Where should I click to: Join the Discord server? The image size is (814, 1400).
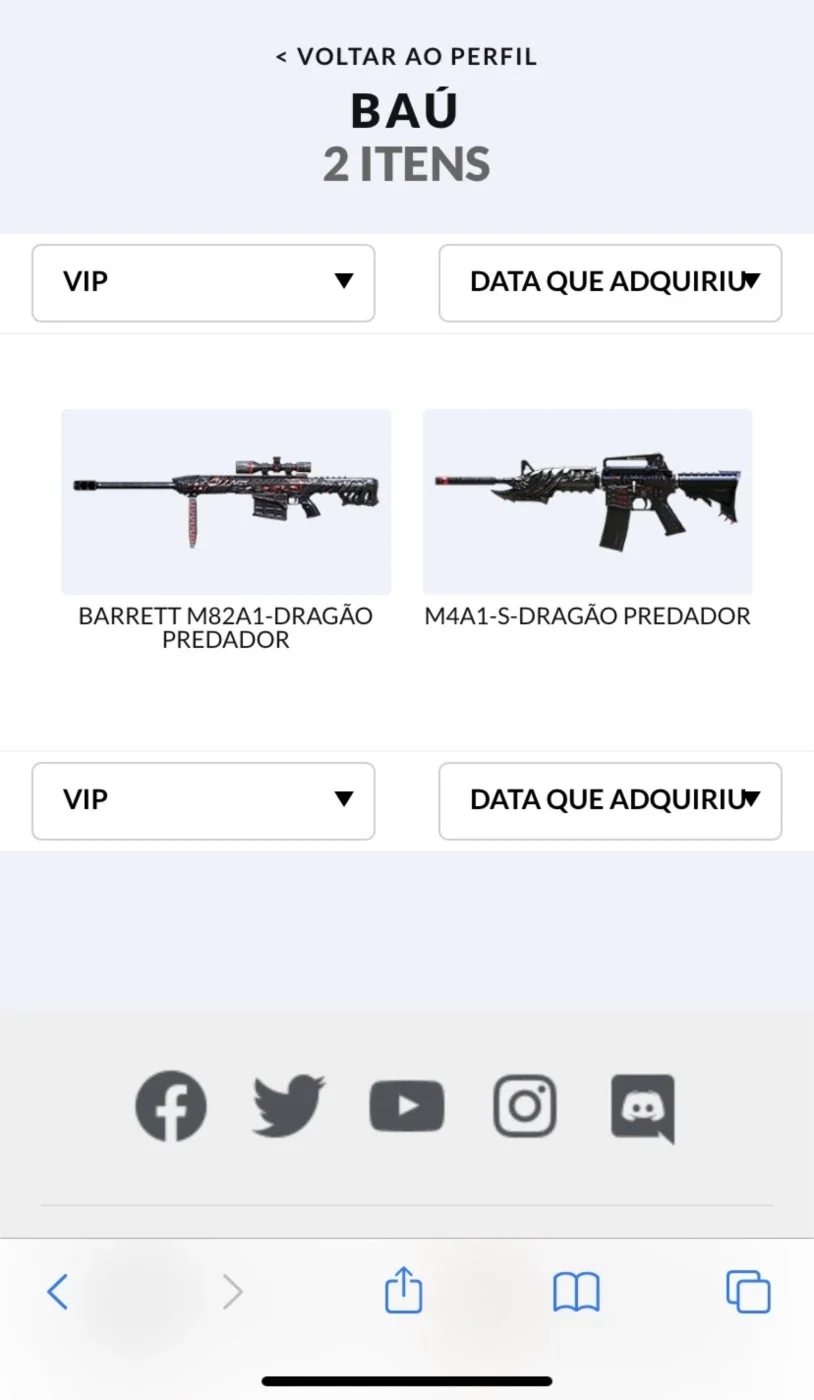pyautogui.click(x=643, y=1108)
